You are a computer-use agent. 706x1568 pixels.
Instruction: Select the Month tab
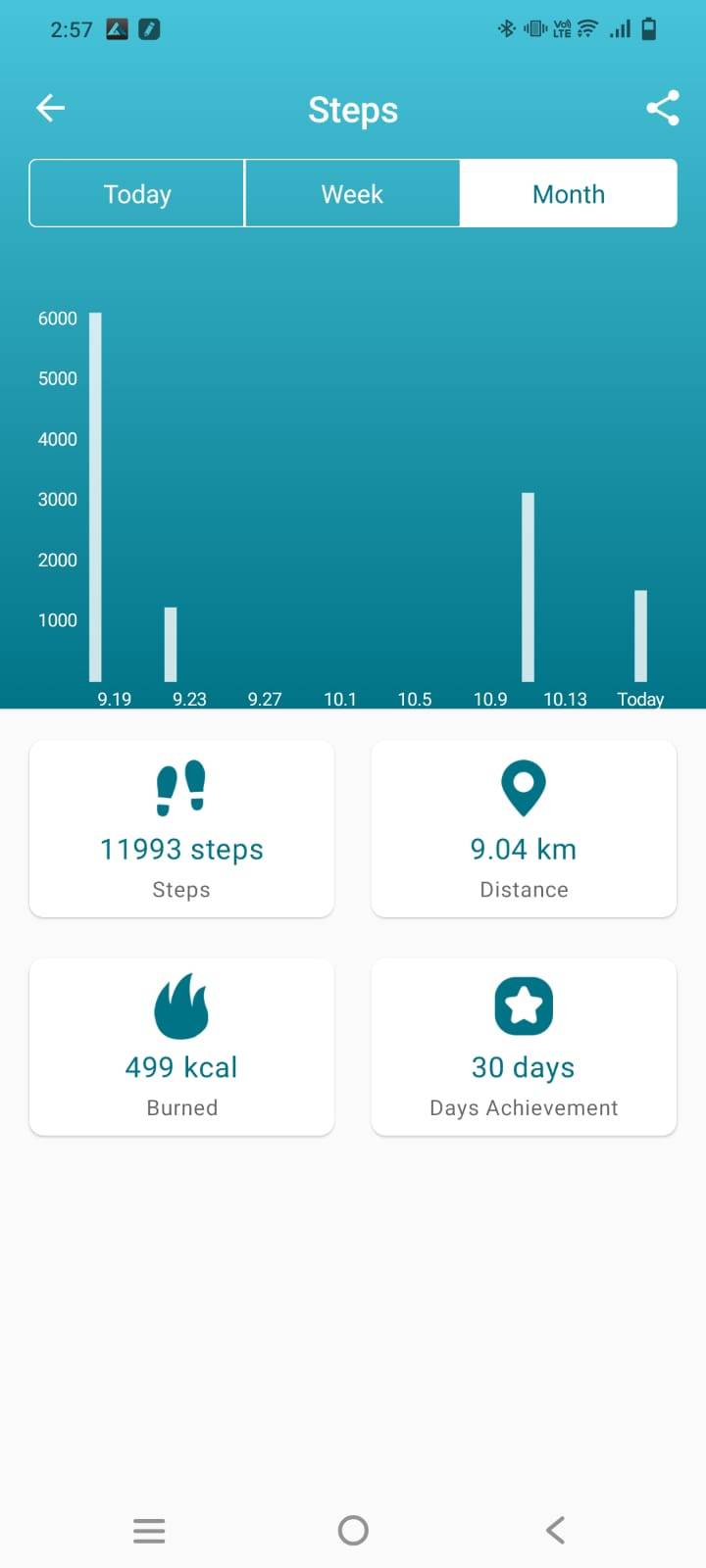coord(569,194)
